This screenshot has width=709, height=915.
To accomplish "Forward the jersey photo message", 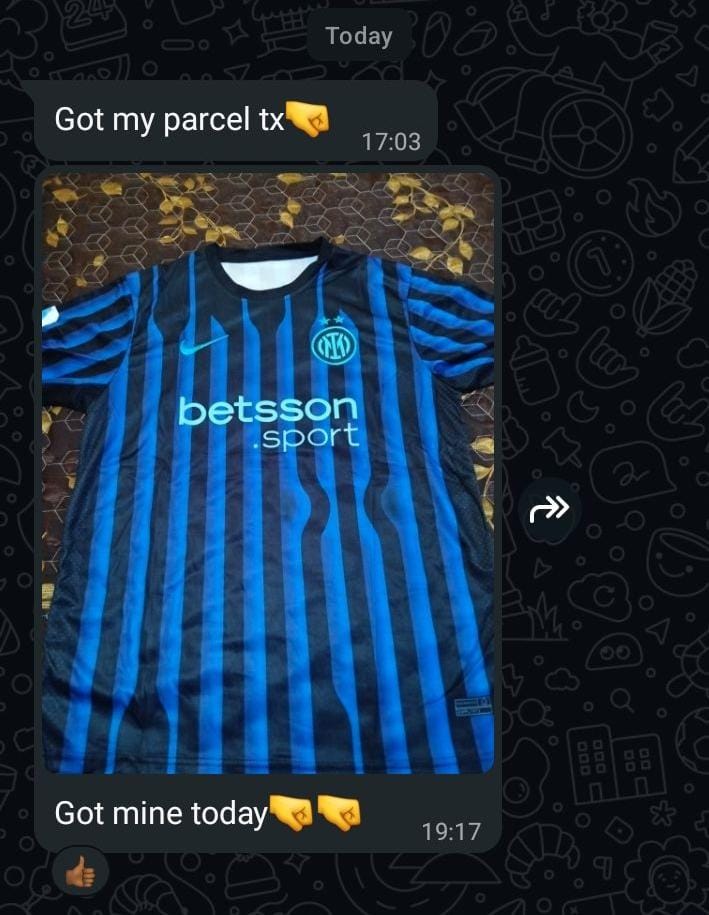I will [x=549, y=510].
